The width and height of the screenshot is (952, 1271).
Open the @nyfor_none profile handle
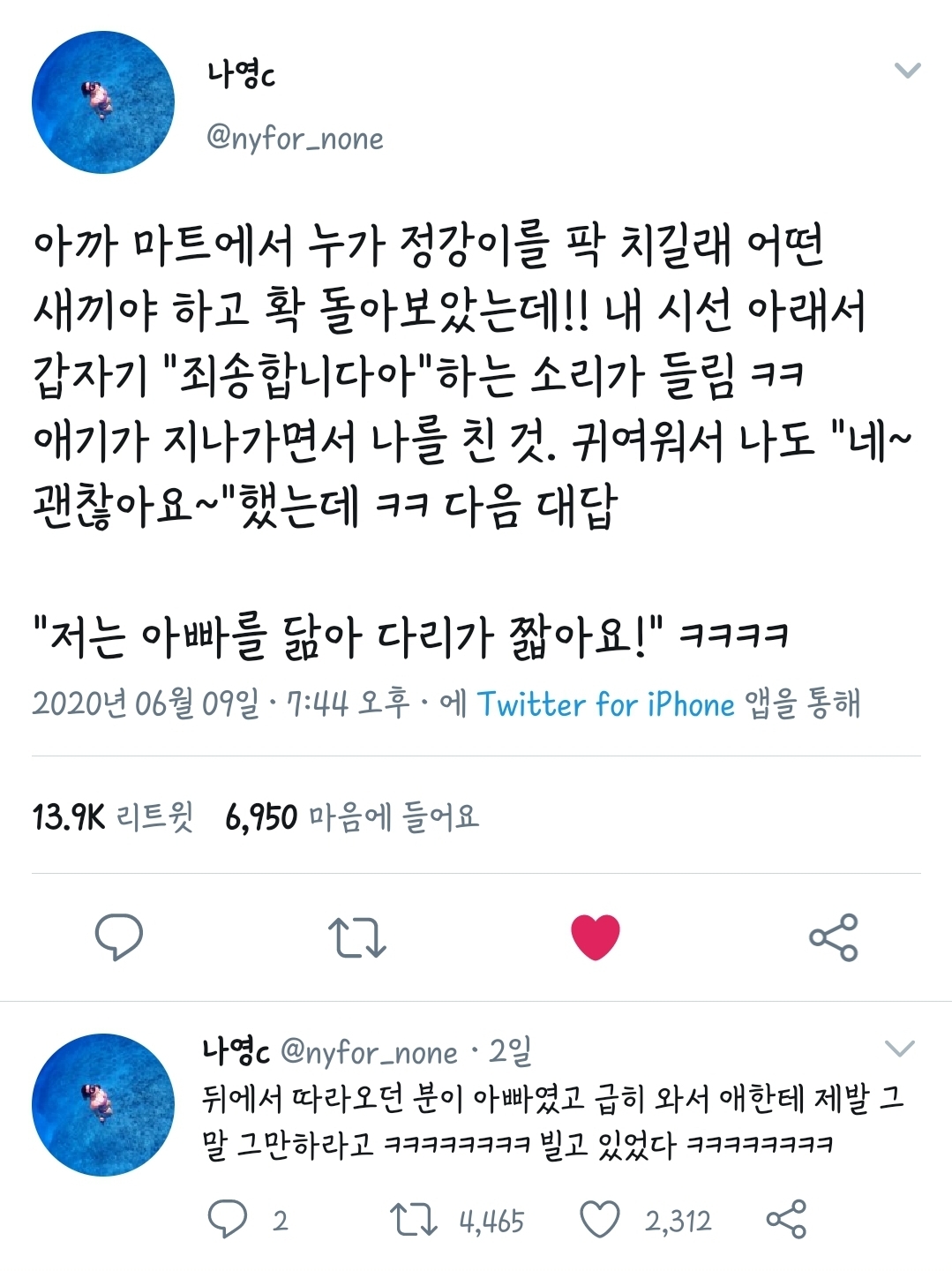pos(296,137)
